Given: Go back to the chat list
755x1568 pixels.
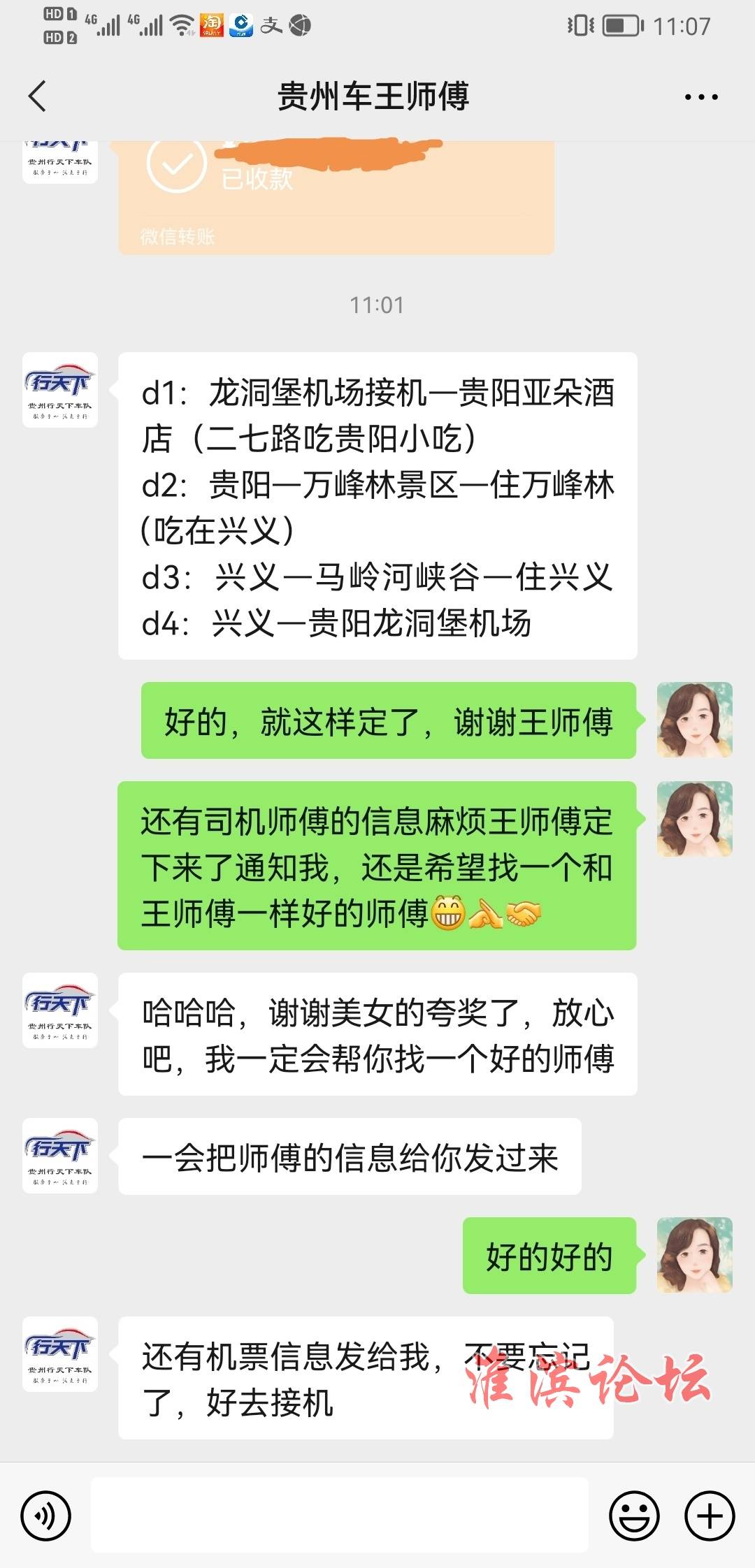Looking at the screenshot, I should [x=38, y=96].
